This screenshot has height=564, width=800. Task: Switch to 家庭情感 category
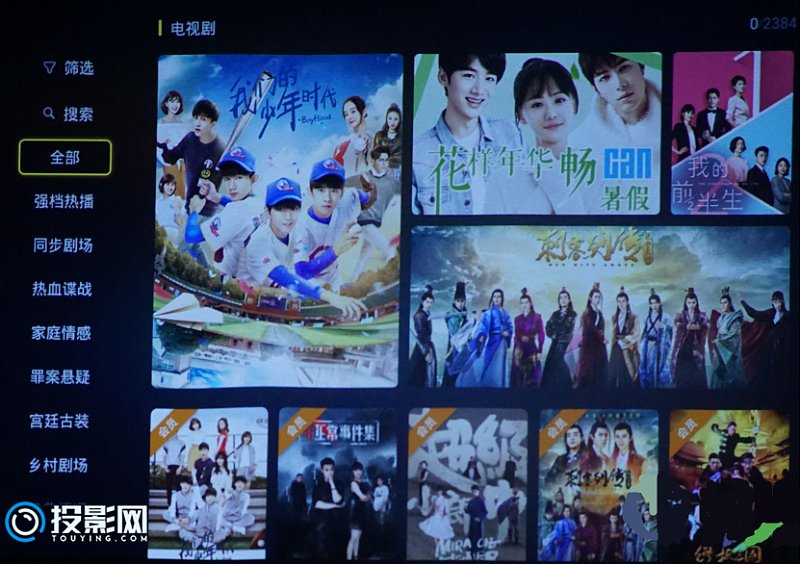point(61,333)
